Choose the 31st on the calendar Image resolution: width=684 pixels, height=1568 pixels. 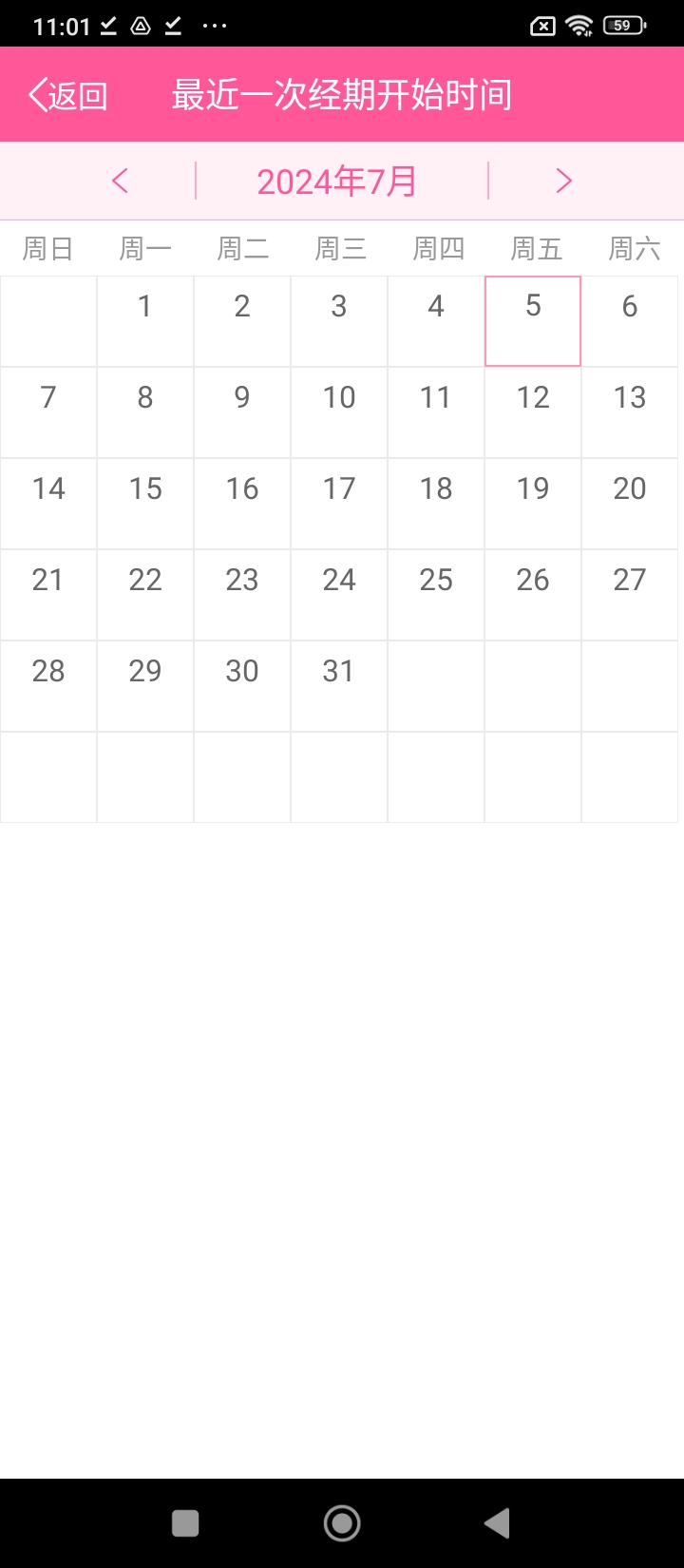pyautogui.click(x=339, y=685)
